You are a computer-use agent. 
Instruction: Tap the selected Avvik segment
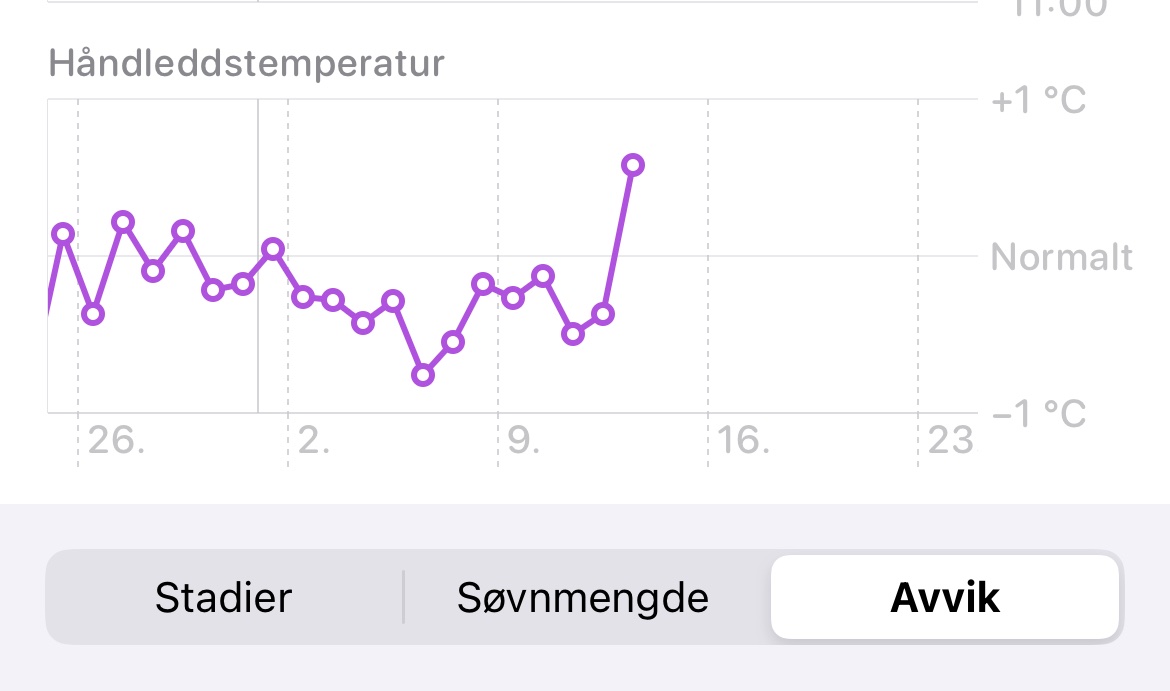click(944, 598)
